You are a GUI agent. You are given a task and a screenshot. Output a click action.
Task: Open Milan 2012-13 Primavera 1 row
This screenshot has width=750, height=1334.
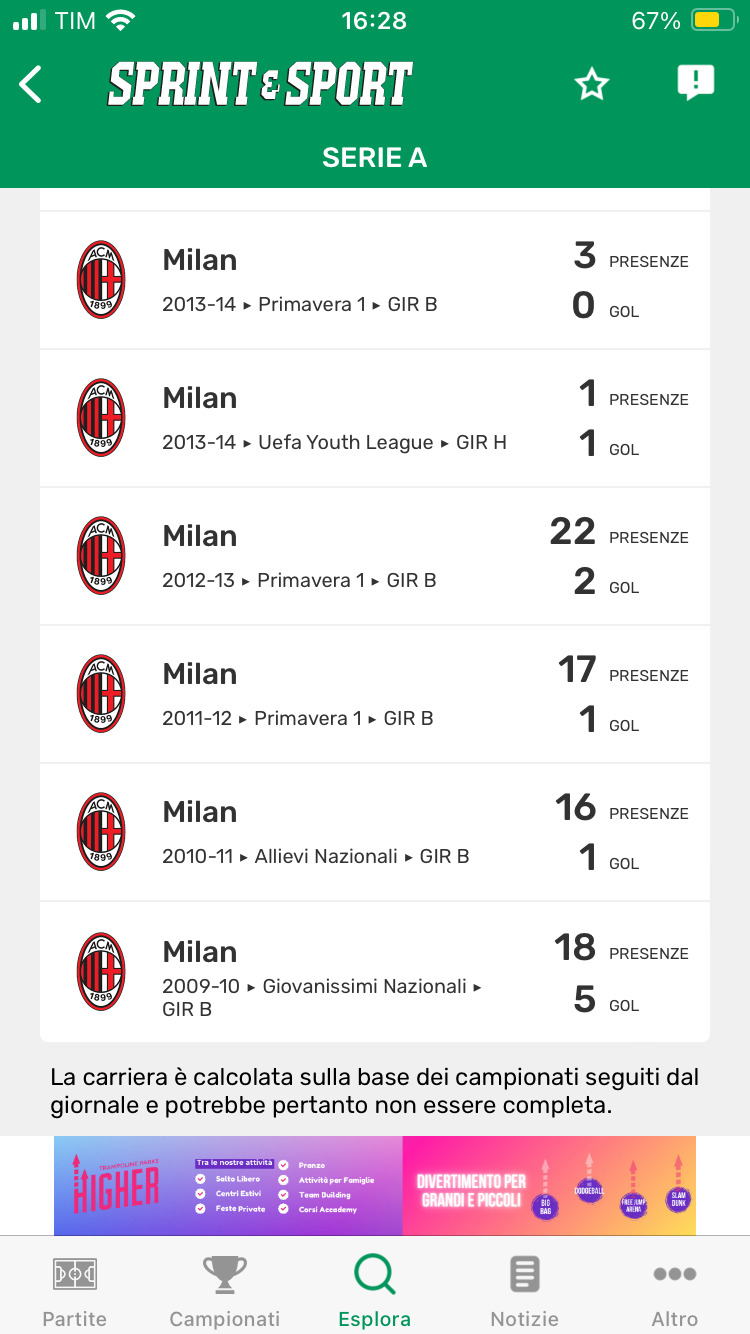click(375, 556)
